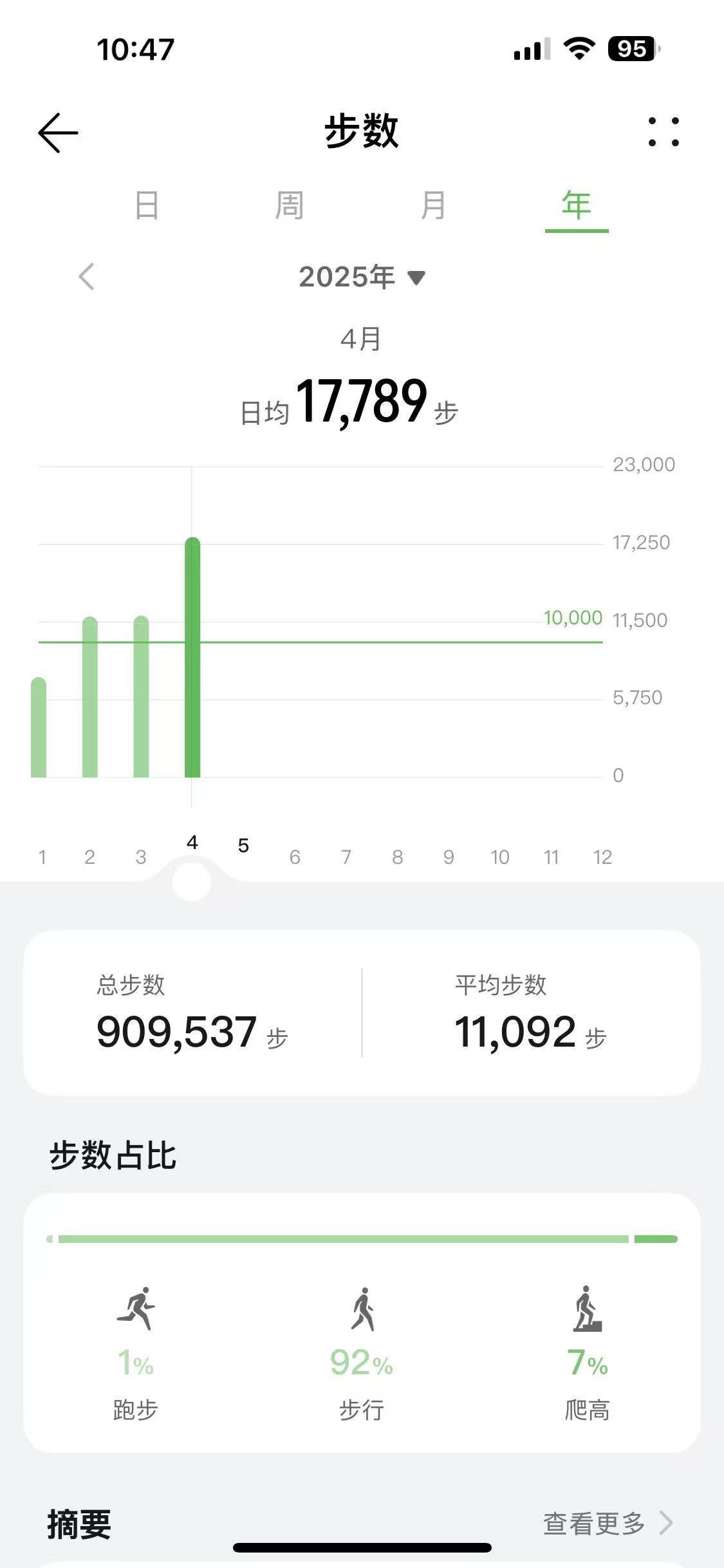Image resolution: width=724 pixels, height=1568 pixels.
Task: Select the month 3 bar in the chart
Action: tap(141, 696)
